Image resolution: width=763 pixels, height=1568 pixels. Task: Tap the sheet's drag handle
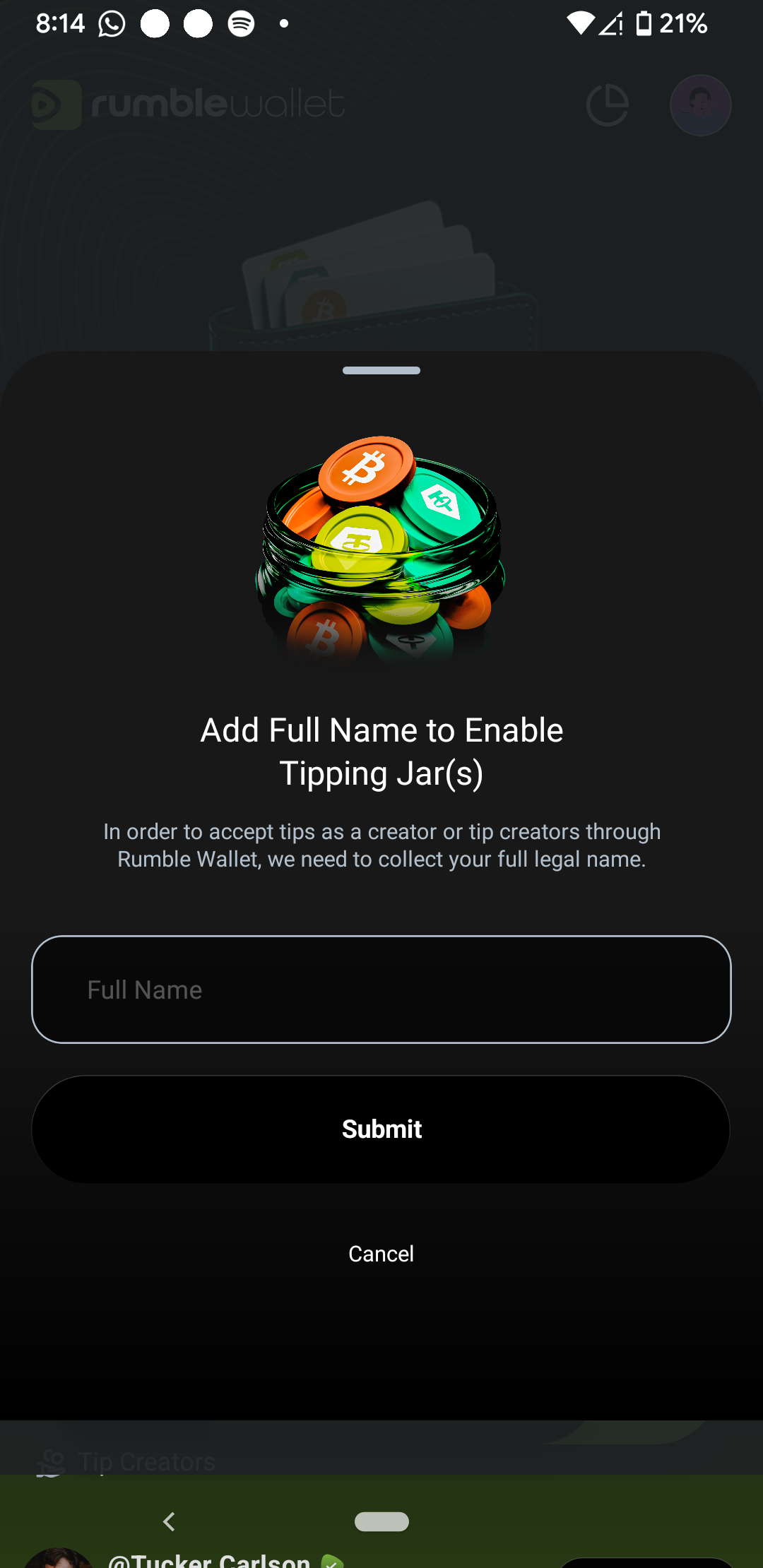(381, 370)
